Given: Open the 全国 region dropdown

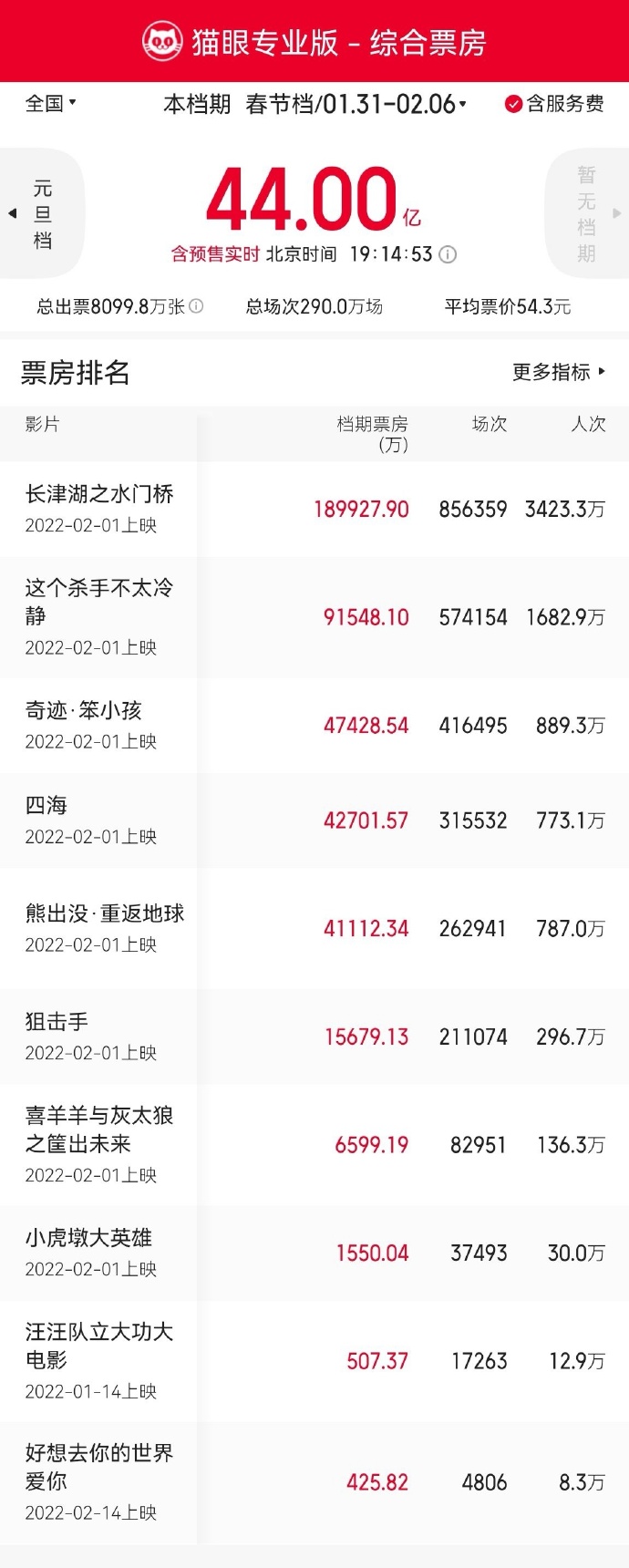Looking at the screenshot, I should [51, 104].
